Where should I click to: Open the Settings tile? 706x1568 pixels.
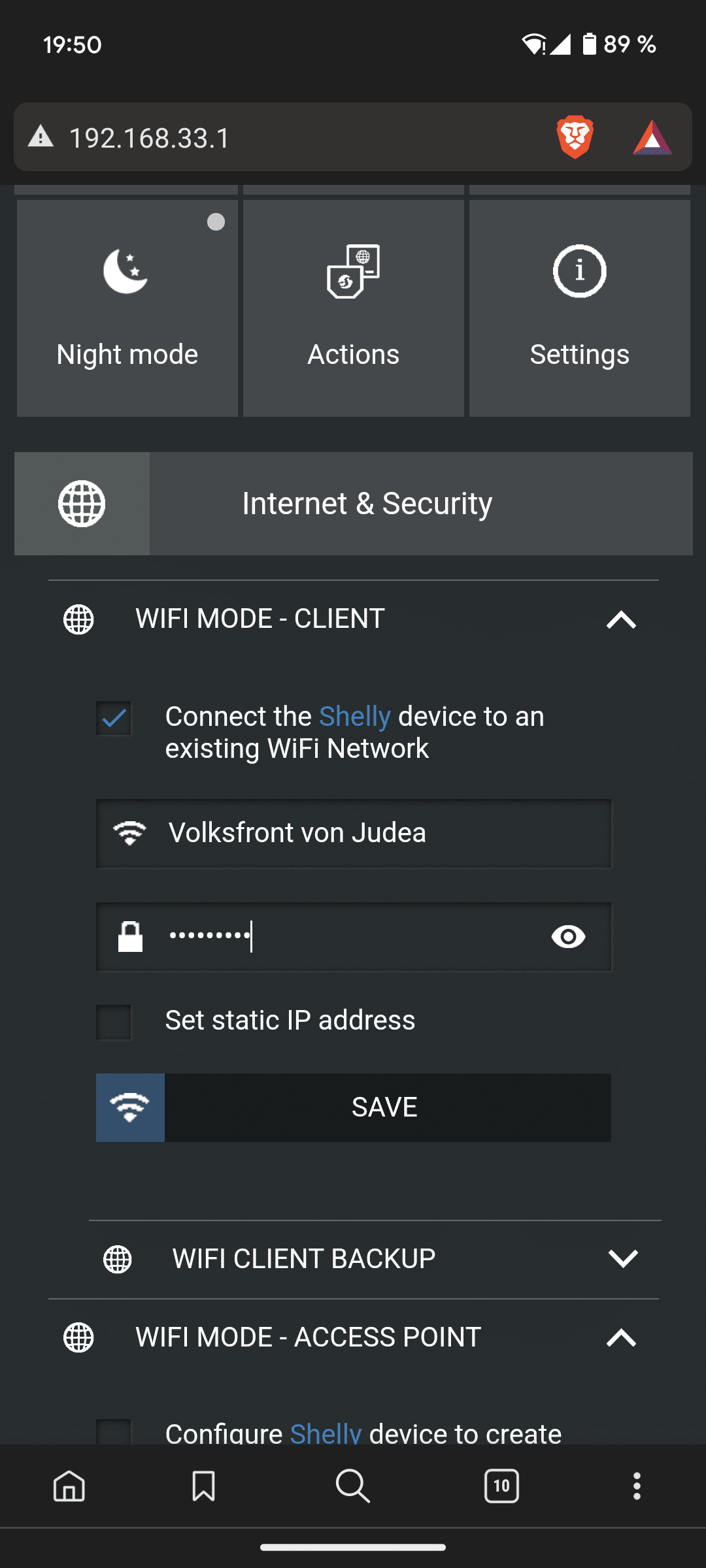580,308
